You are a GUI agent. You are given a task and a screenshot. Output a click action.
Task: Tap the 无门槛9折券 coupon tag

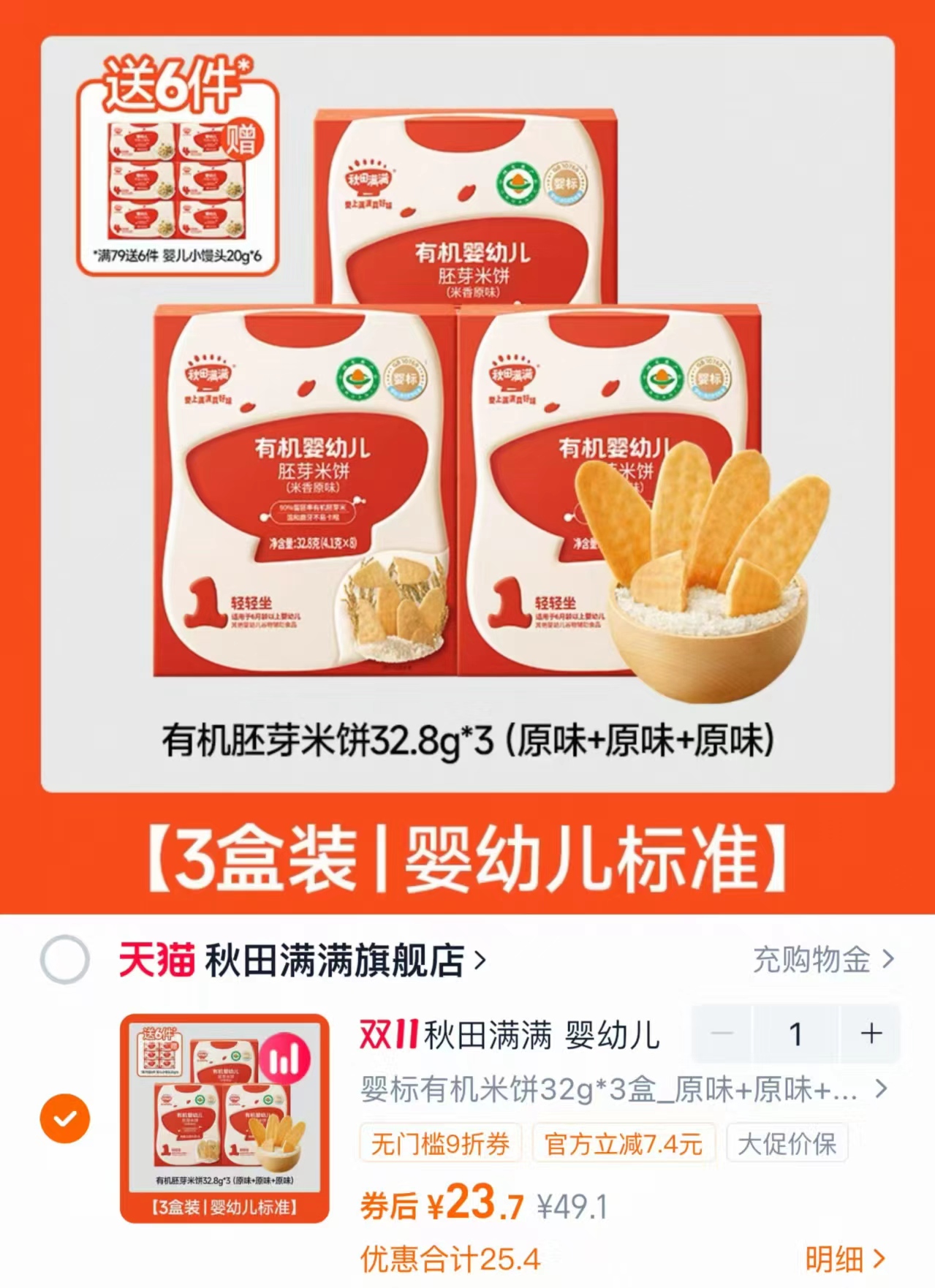click(x=440, y=1143)
